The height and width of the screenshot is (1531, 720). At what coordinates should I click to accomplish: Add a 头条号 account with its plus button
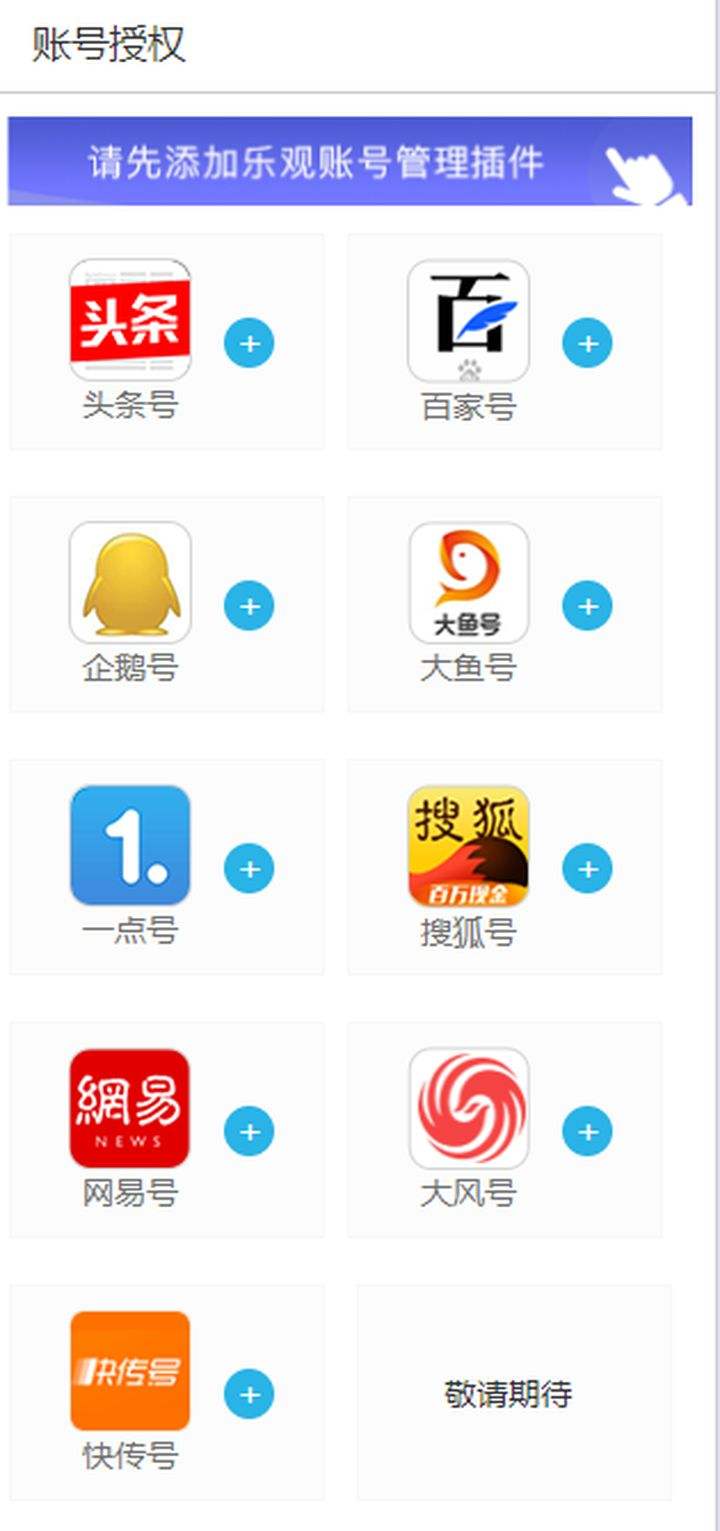248,341
